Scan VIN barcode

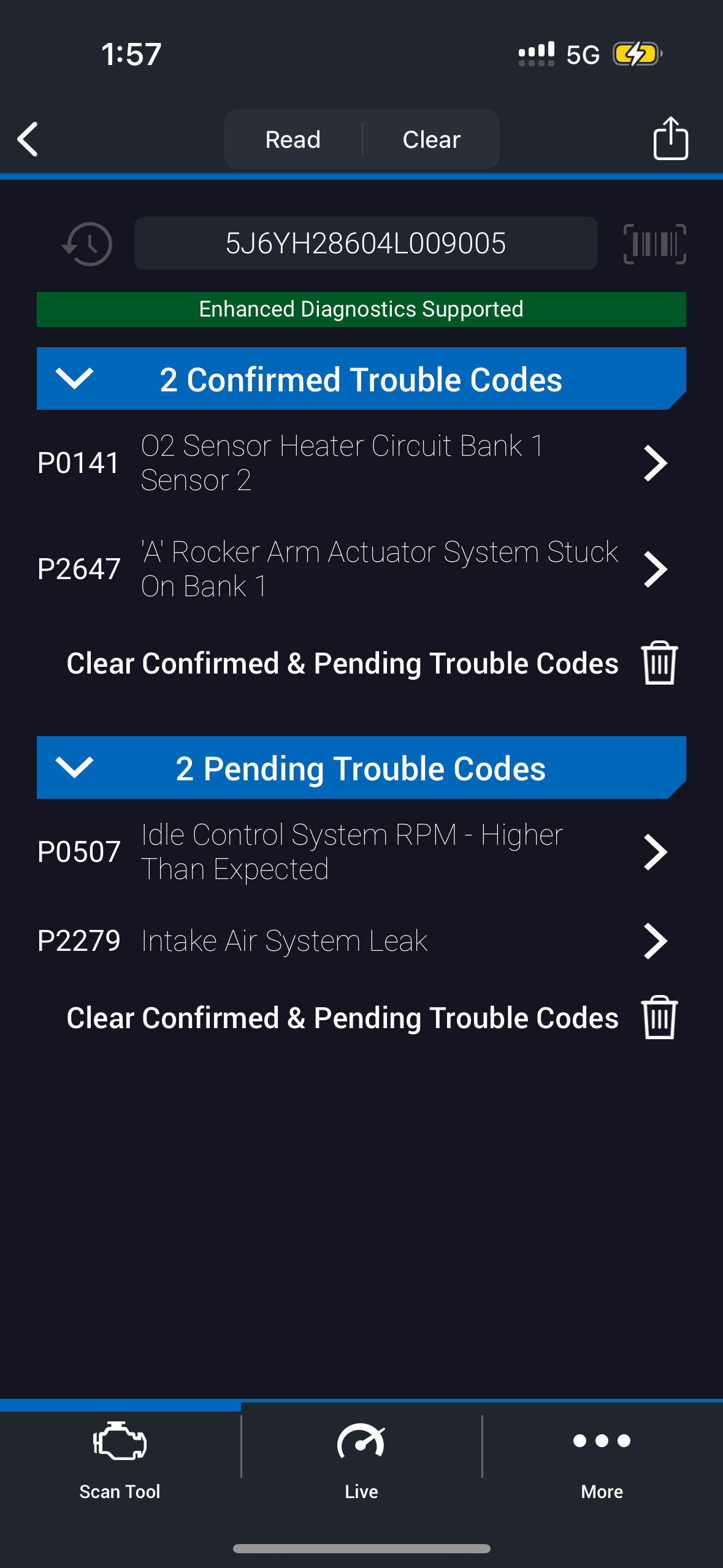tap(654, 244)
